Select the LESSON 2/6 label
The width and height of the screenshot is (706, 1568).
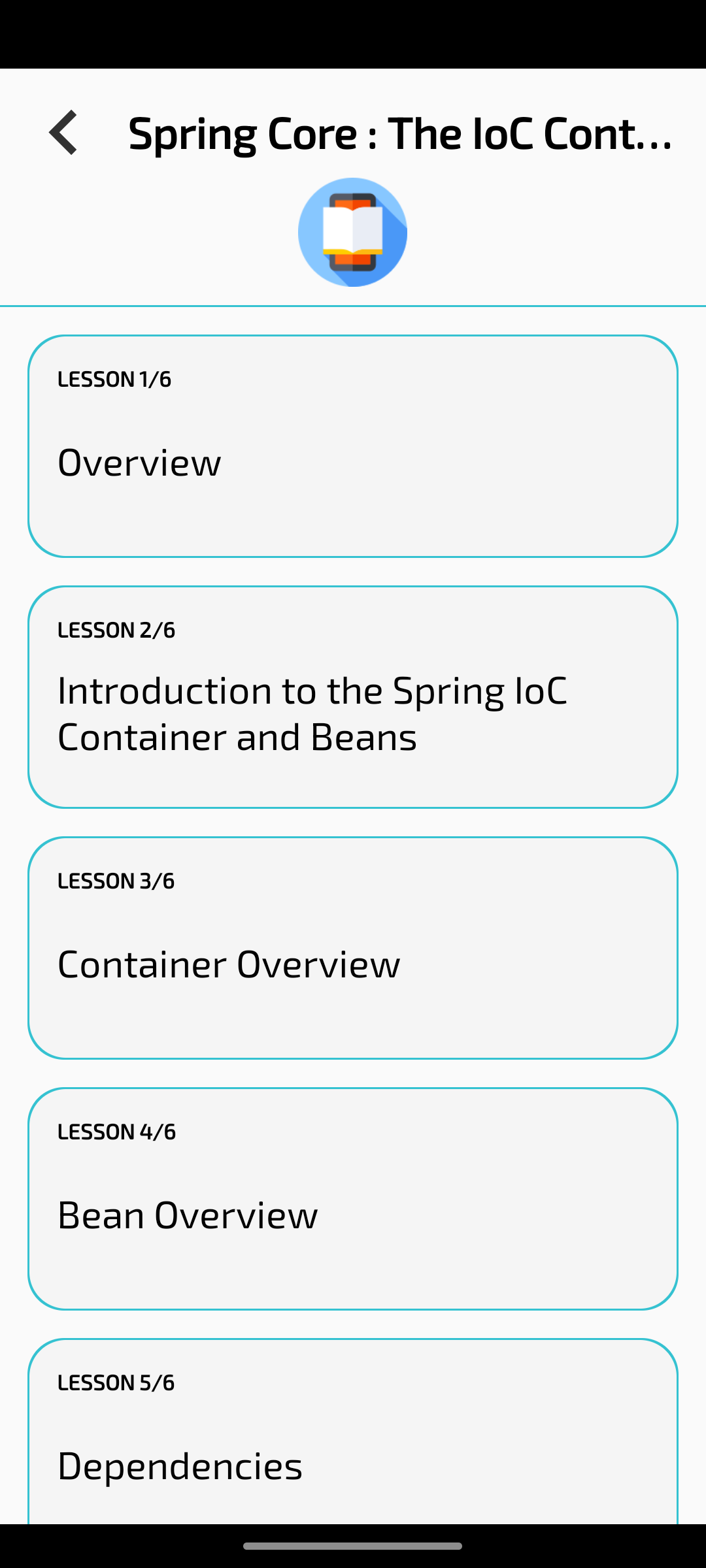(x=116, y=629)
